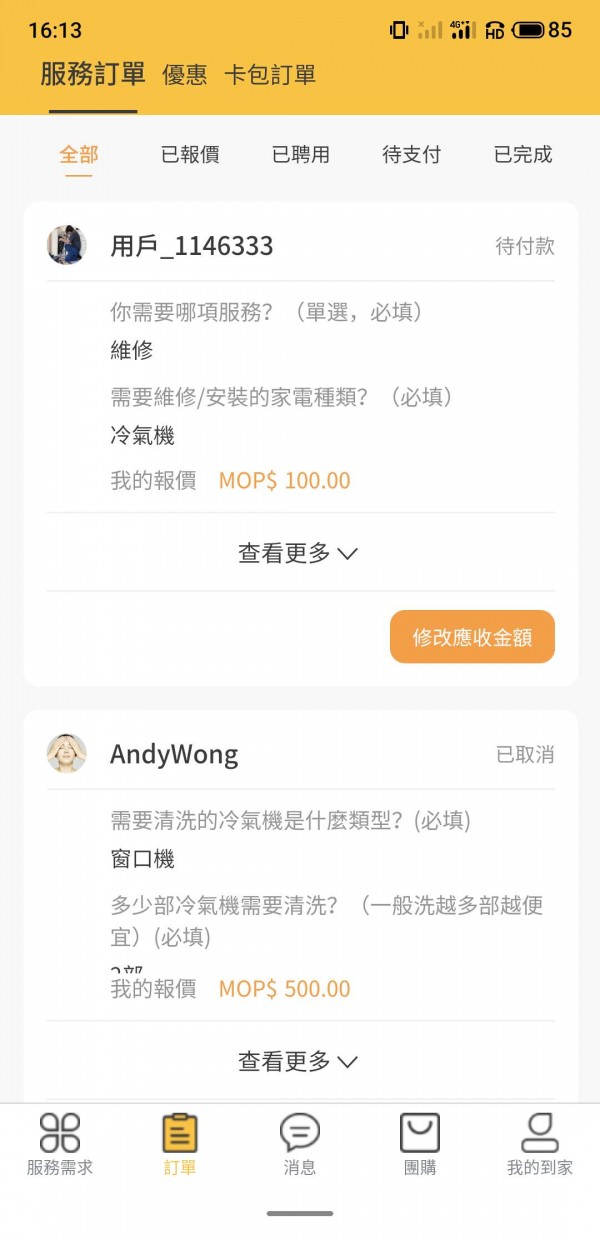
Task: Open the 卡包訂單 tab
Action: coord(269,75)
